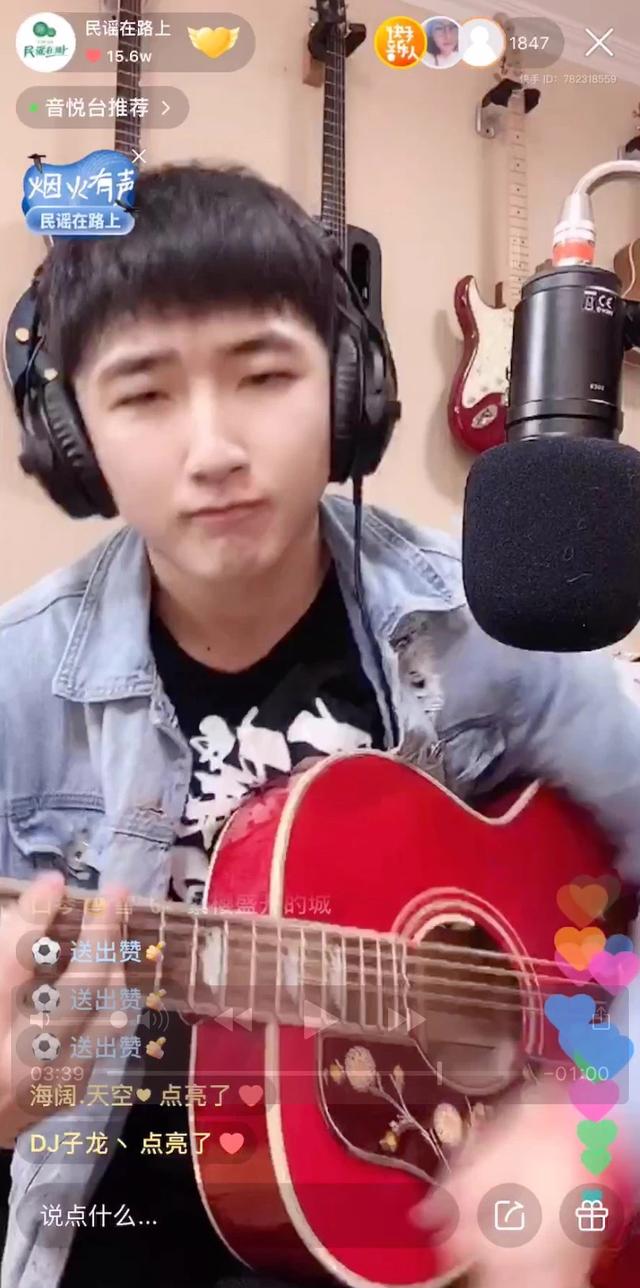Tap the play button on the overlay

[317, 1020]
